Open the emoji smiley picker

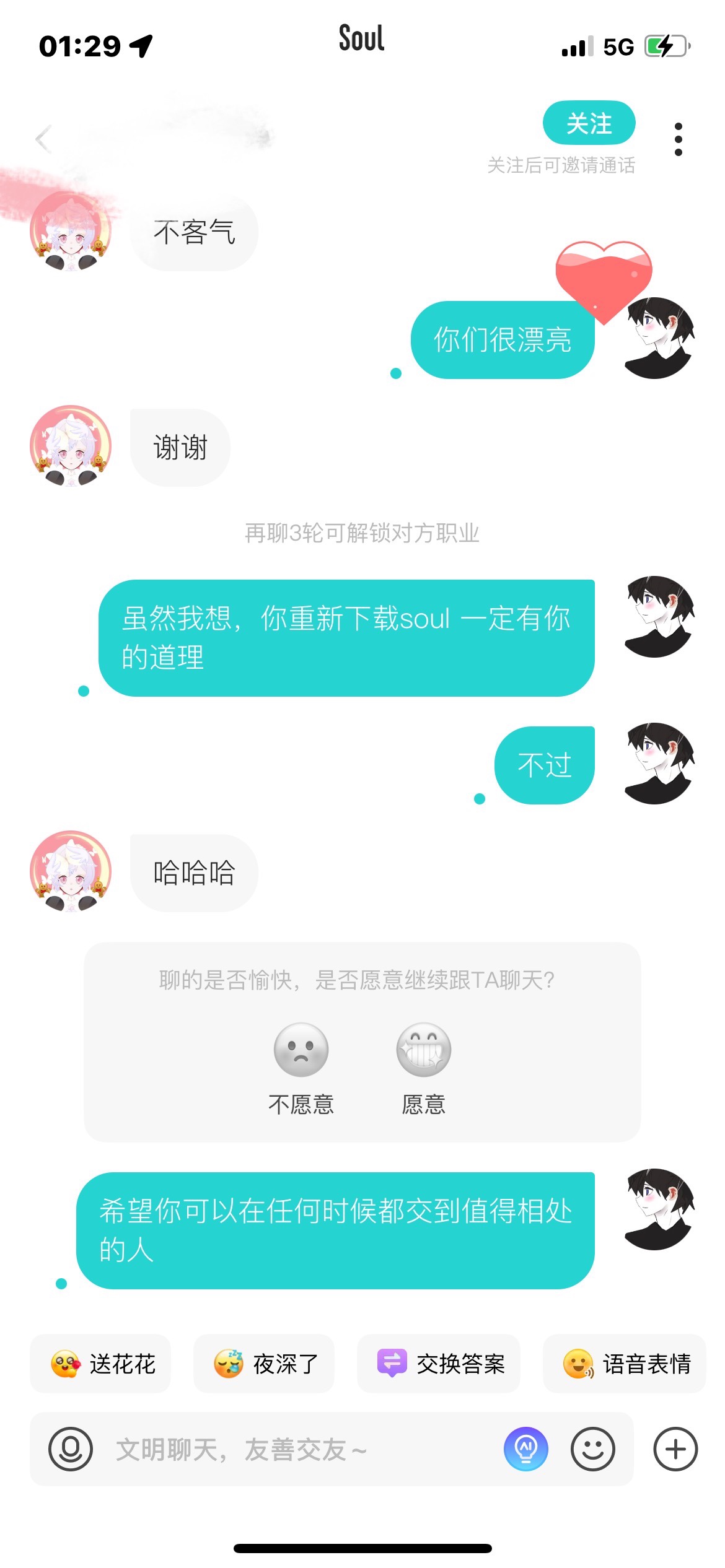tap(593, 1449)
